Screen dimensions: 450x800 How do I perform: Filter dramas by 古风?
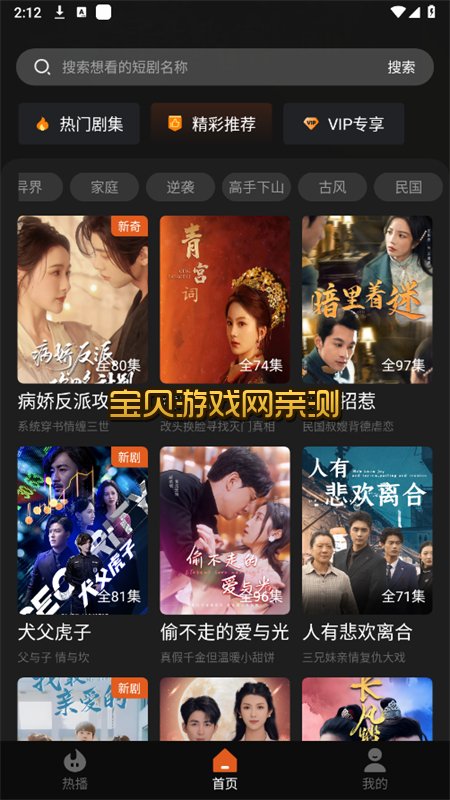click(x=333, y=187)
